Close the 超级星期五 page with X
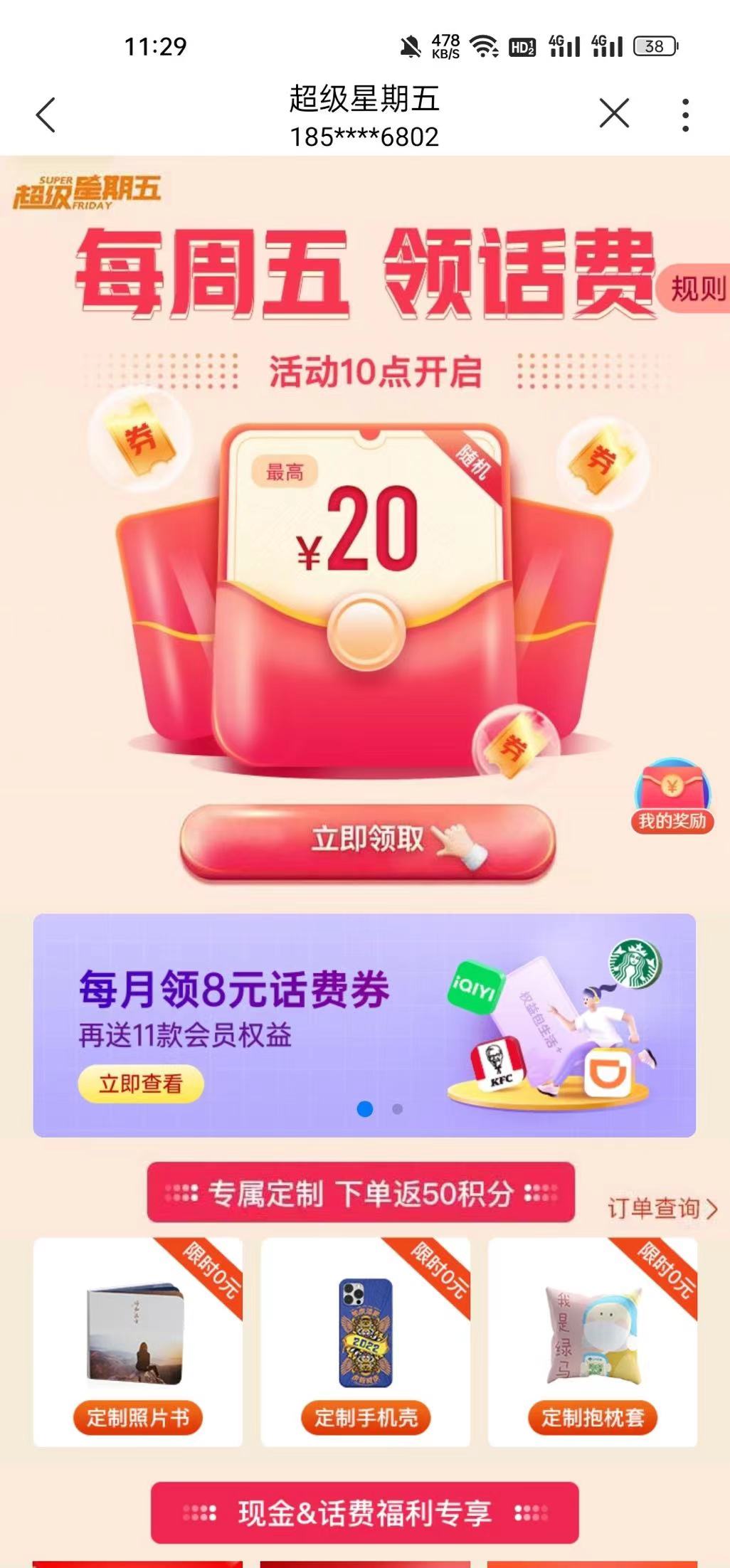The width and height of the screenshot is (730, 1568). [x=614, y=114]
